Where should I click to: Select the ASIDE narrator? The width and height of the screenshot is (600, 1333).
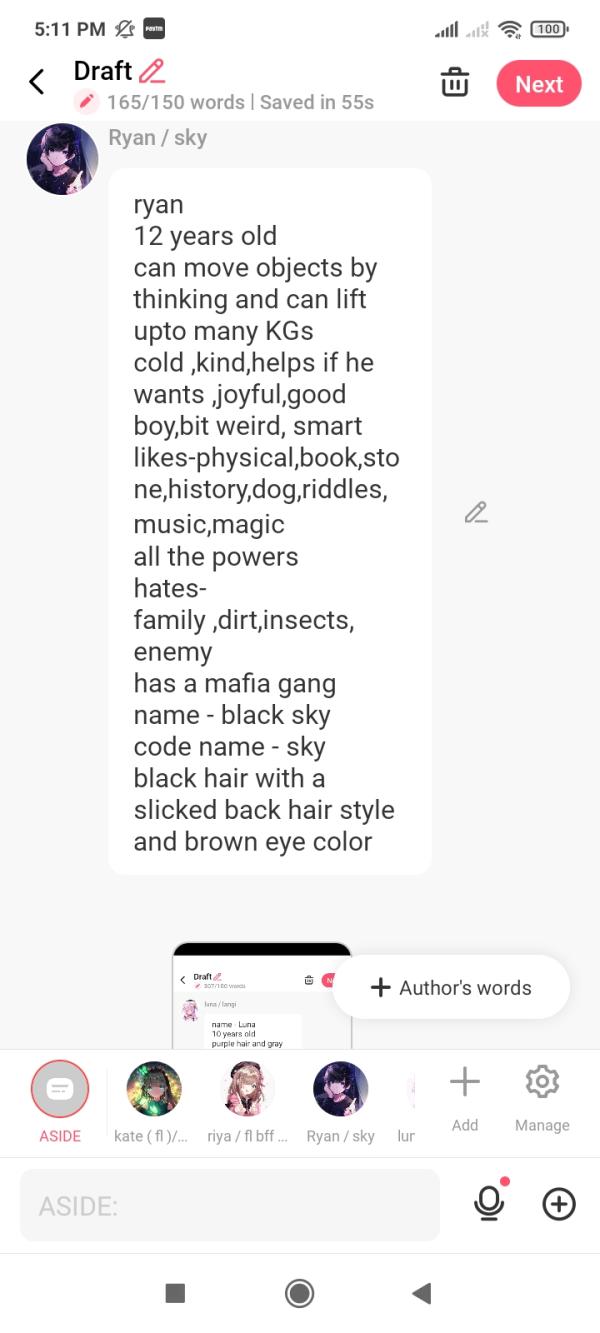pyautogui.click(x=59, y=1090)
